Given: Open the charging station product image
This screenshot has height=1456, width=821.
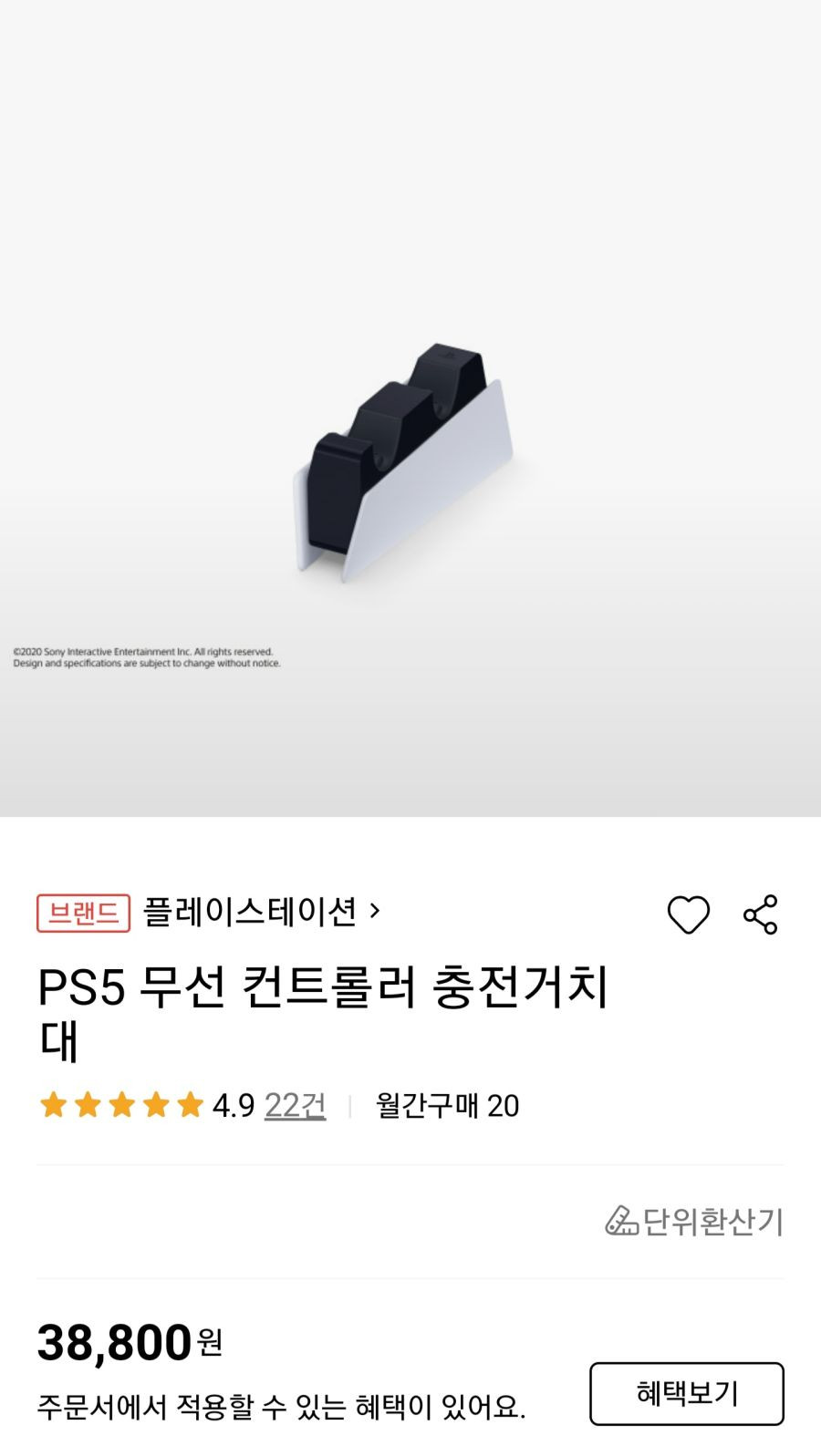Looking at the screenshot, I should click(x=410, y=408).
